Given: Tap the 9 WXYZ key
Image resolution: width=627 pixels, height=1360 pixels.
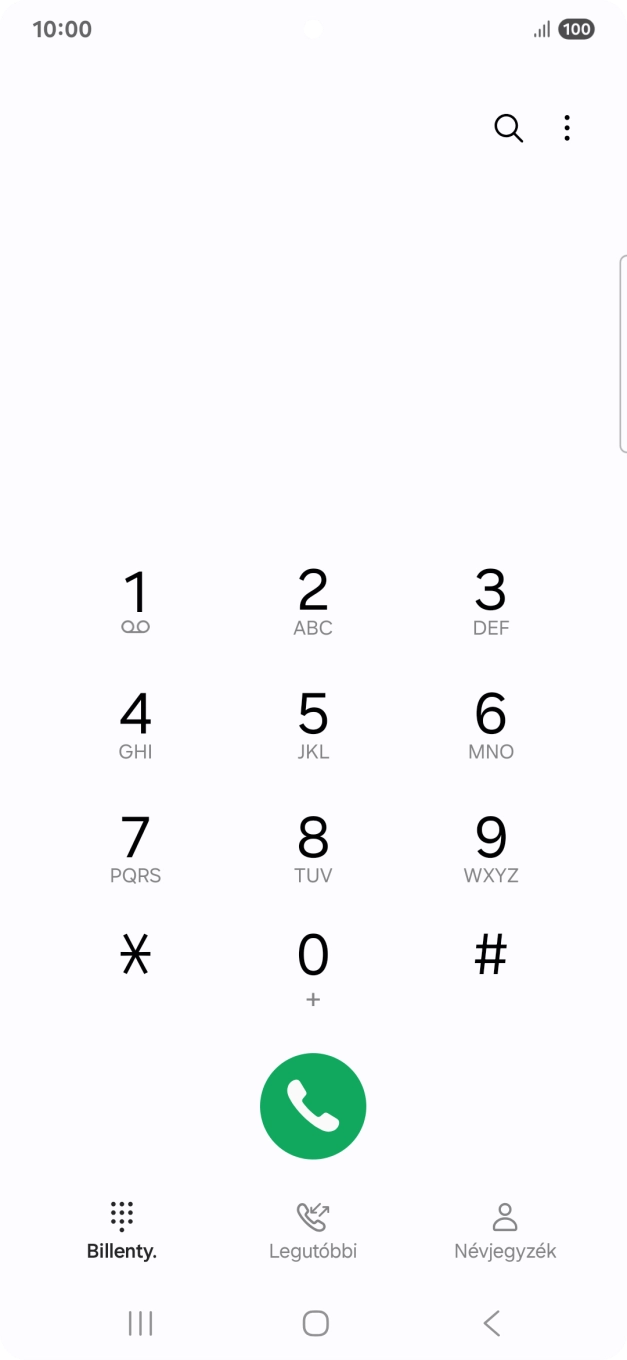Looking at the screenshot, I should tap(490, 848).
